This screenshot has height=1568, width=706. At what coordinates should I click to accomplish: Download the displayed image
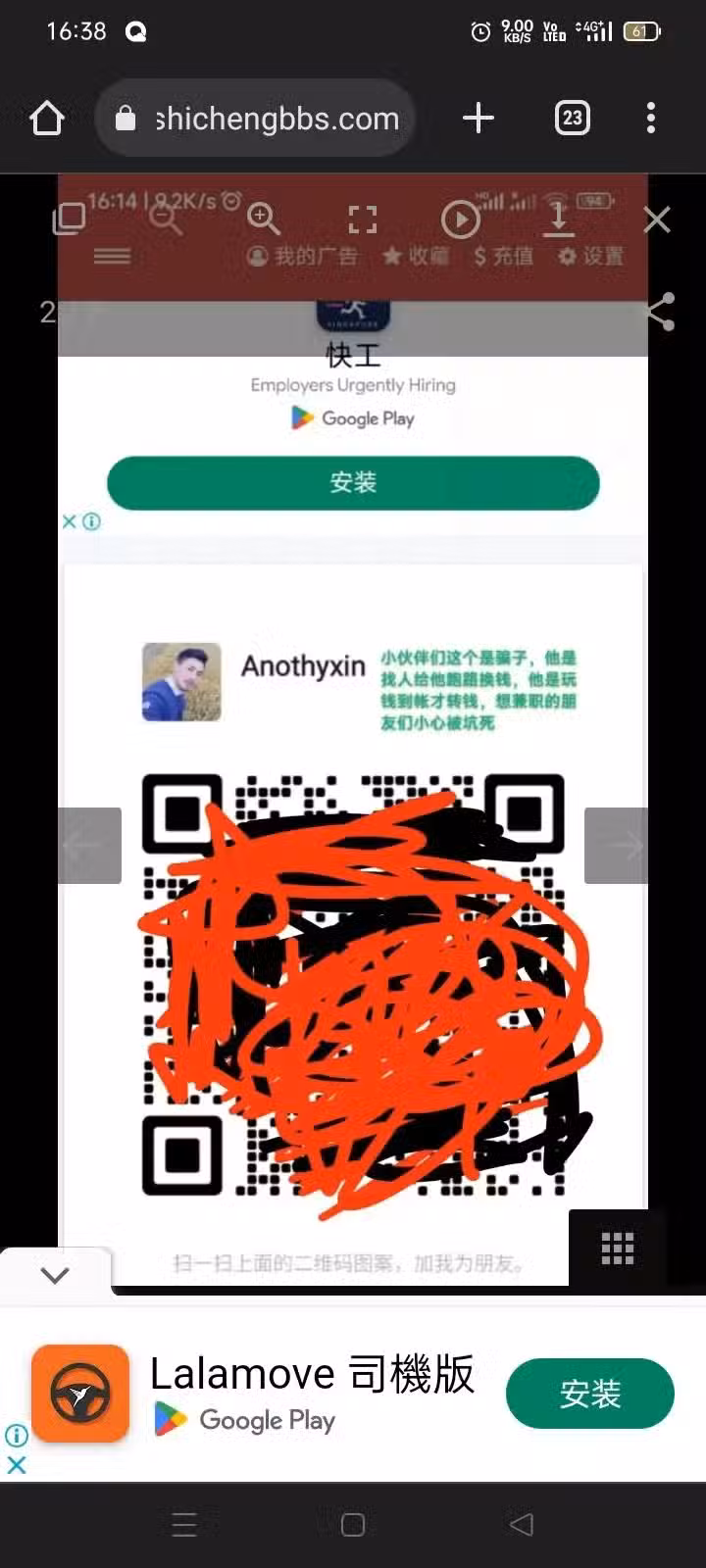[559, 220]
